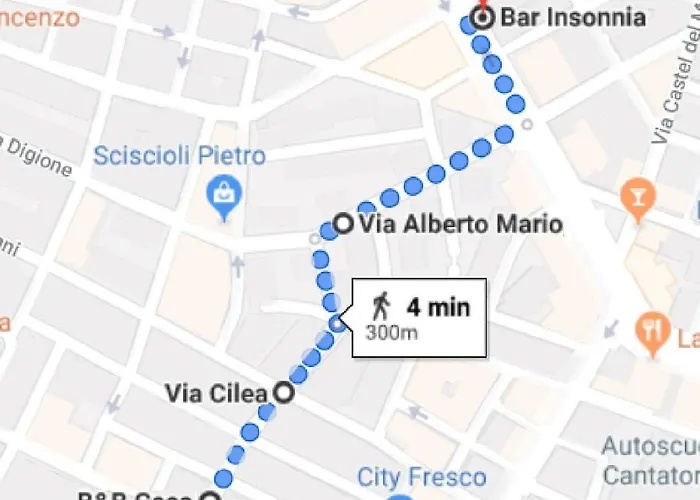Screen dimensions: 700x500
Task: Tap the Via Alberto Mario waypoint
Action: click(343, 224)
